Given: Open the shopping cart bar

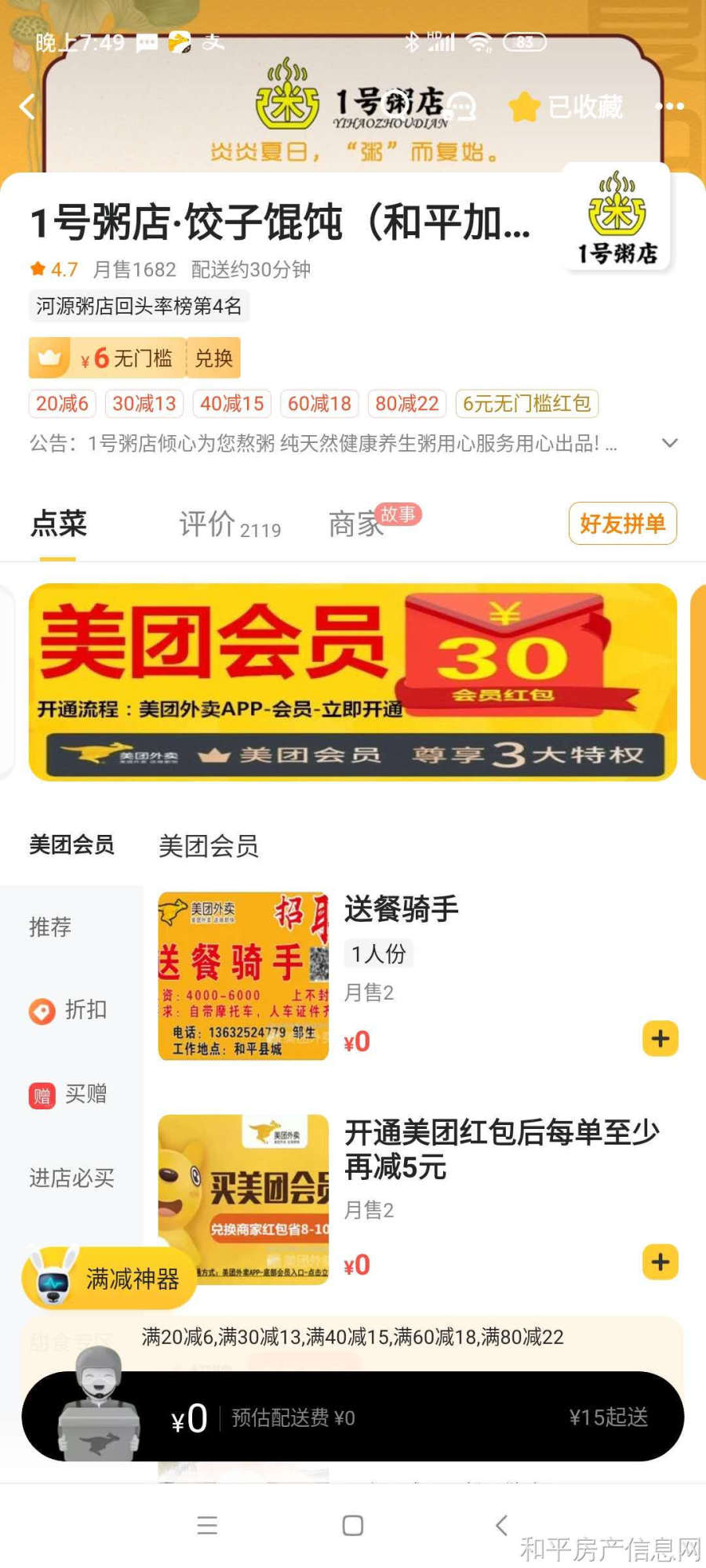Looking at the screenshot, I should [352, 1417].
